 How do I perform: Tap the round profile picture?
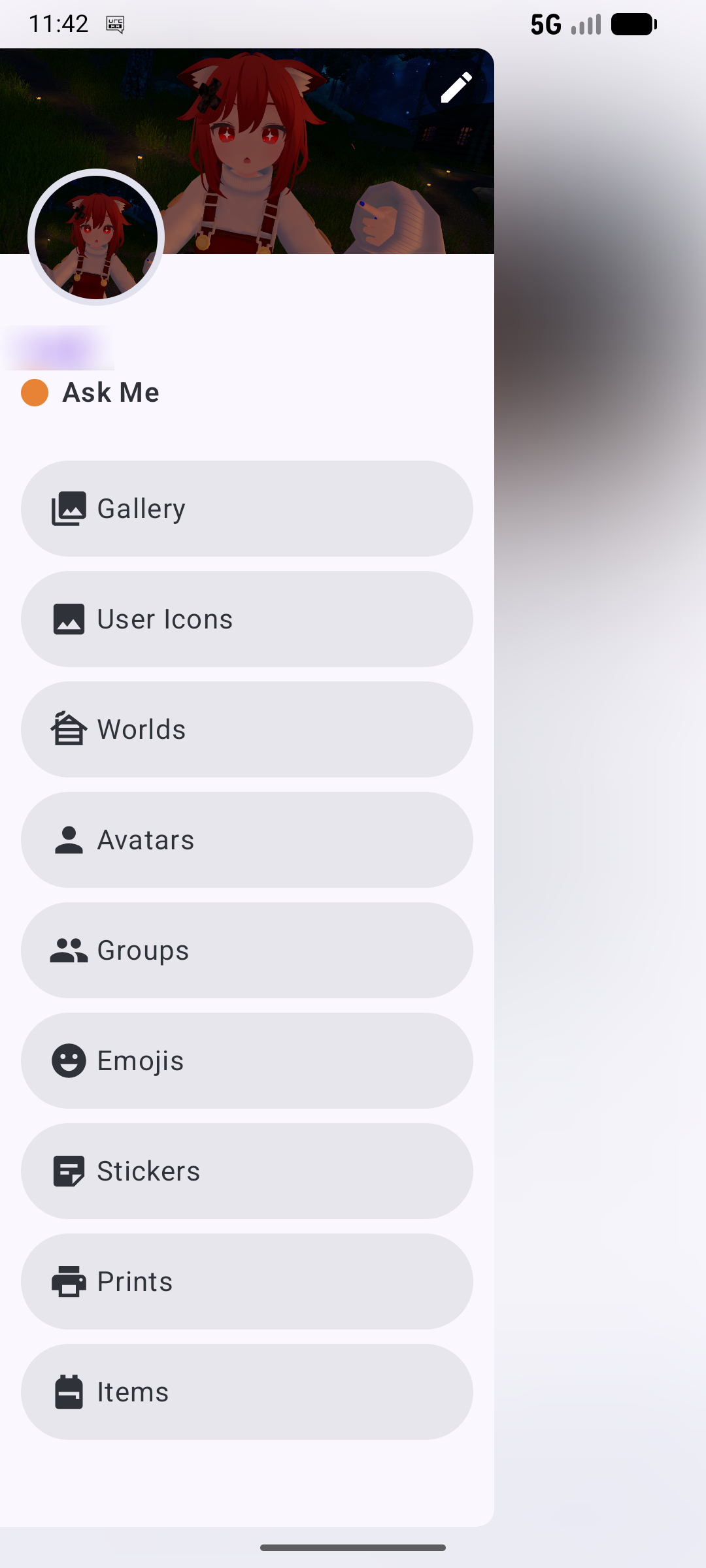click(x=96, y=237)
